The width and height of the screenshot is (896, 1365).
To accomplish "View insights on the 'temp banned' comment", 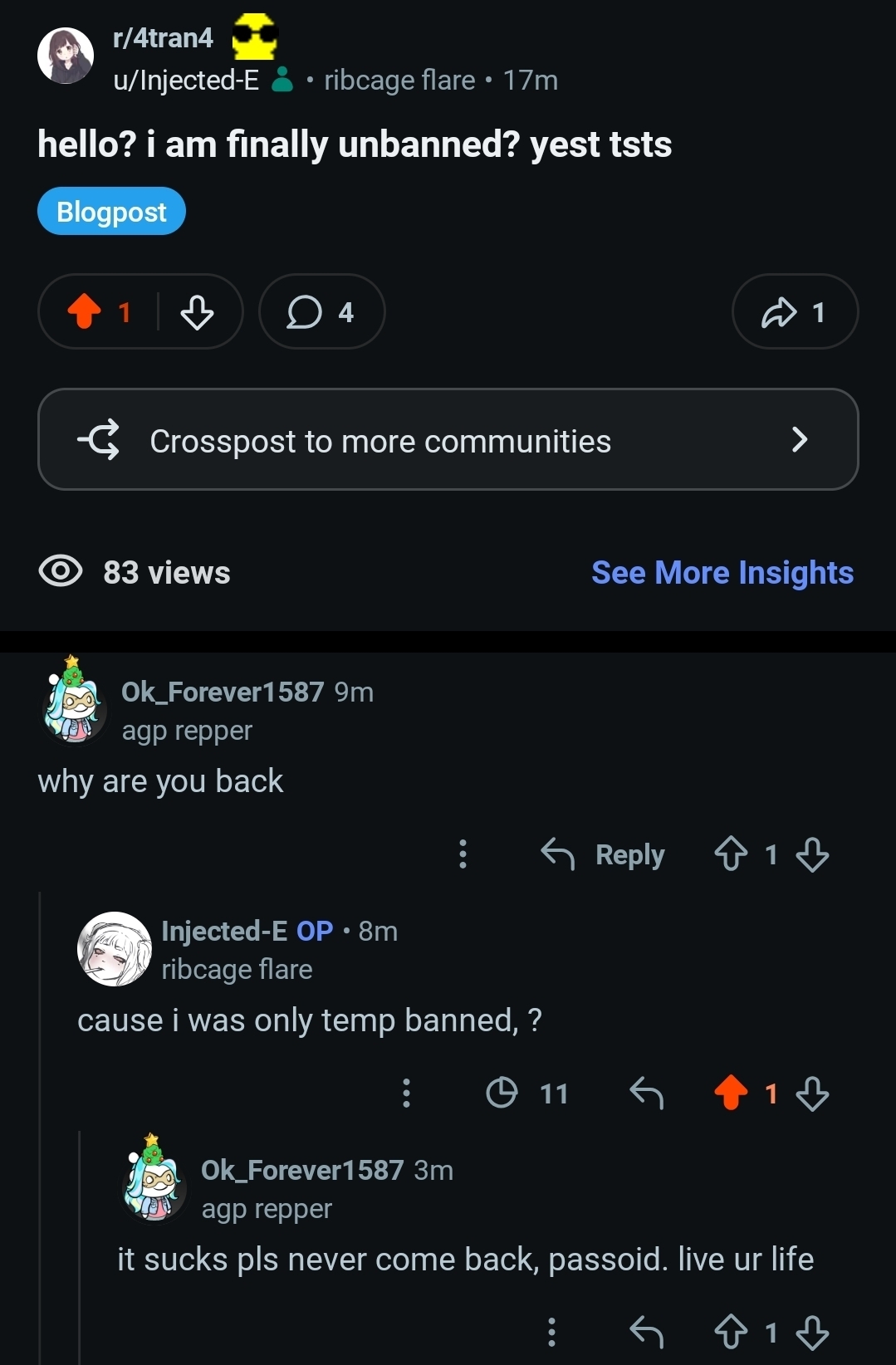I will [x=526, y=1093].
